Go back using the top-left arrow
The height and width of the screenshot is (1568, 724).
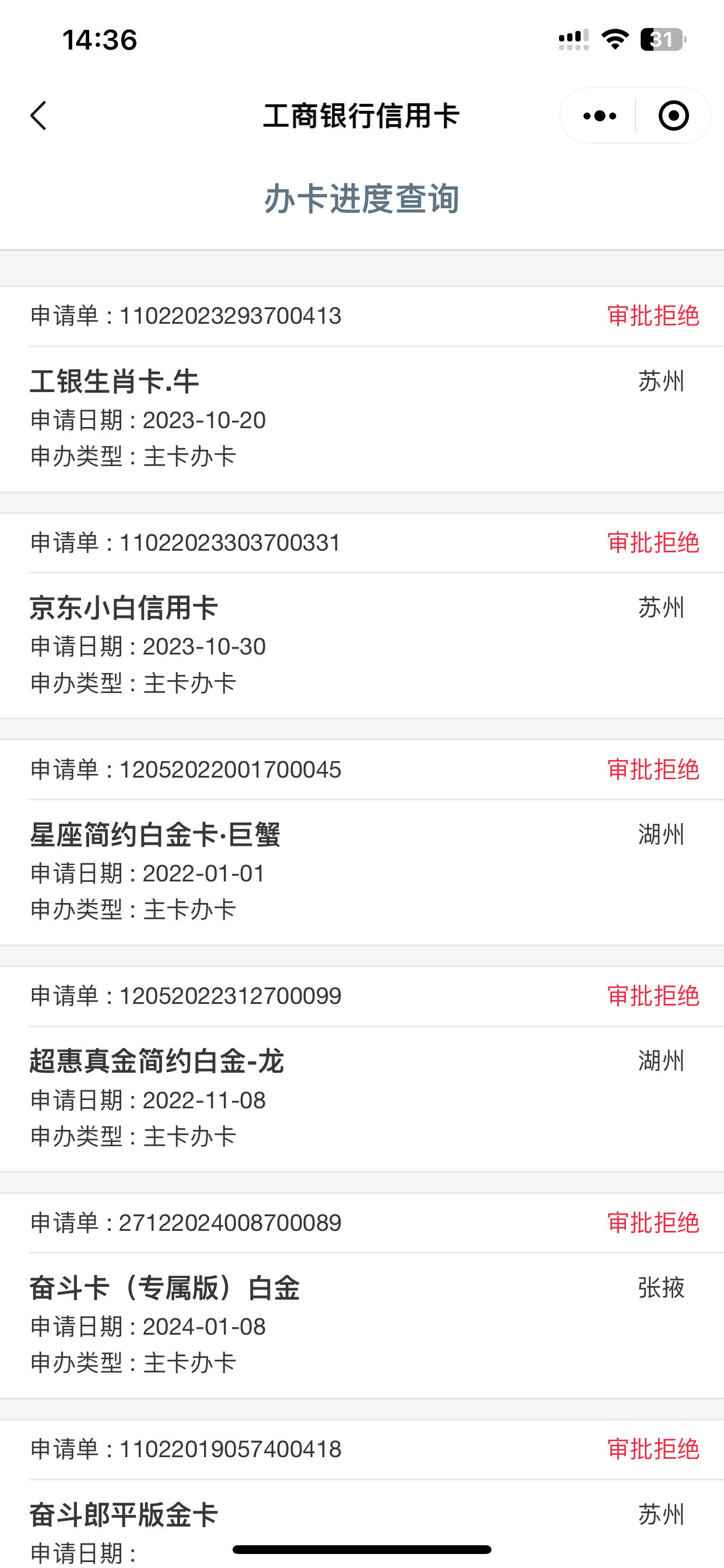(x=38, y=116)
